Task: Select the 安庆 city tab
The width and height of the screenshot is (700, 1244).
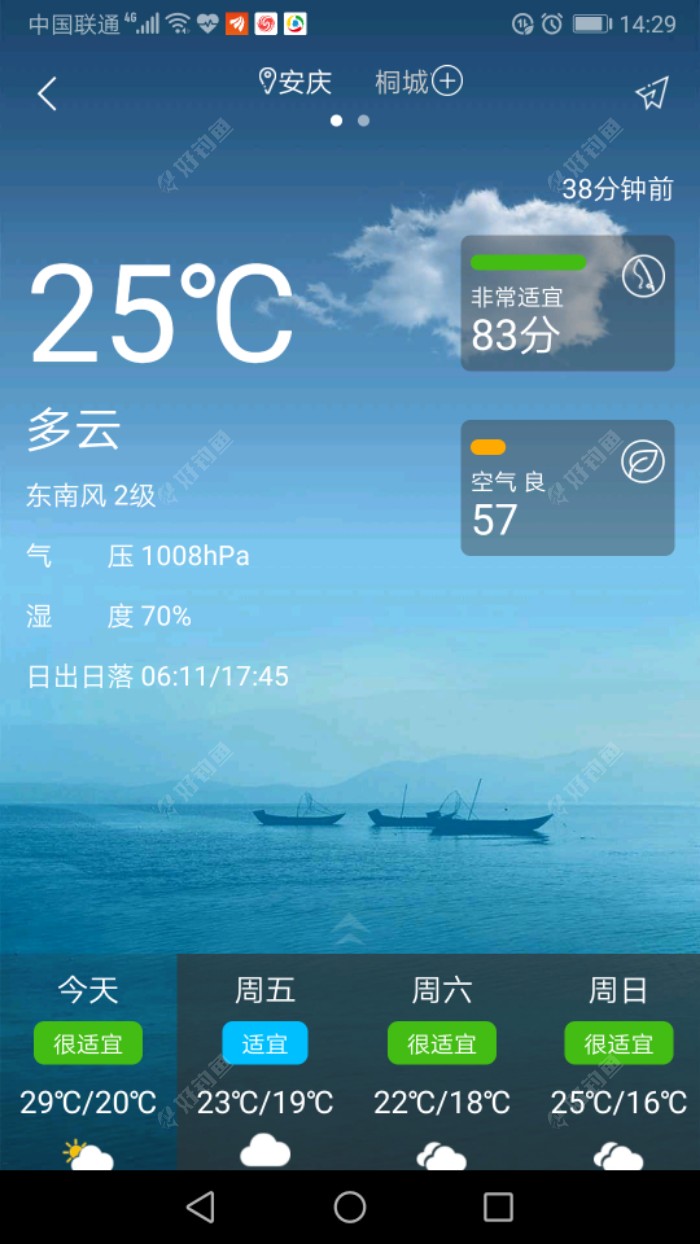Action: pos(295,82)
